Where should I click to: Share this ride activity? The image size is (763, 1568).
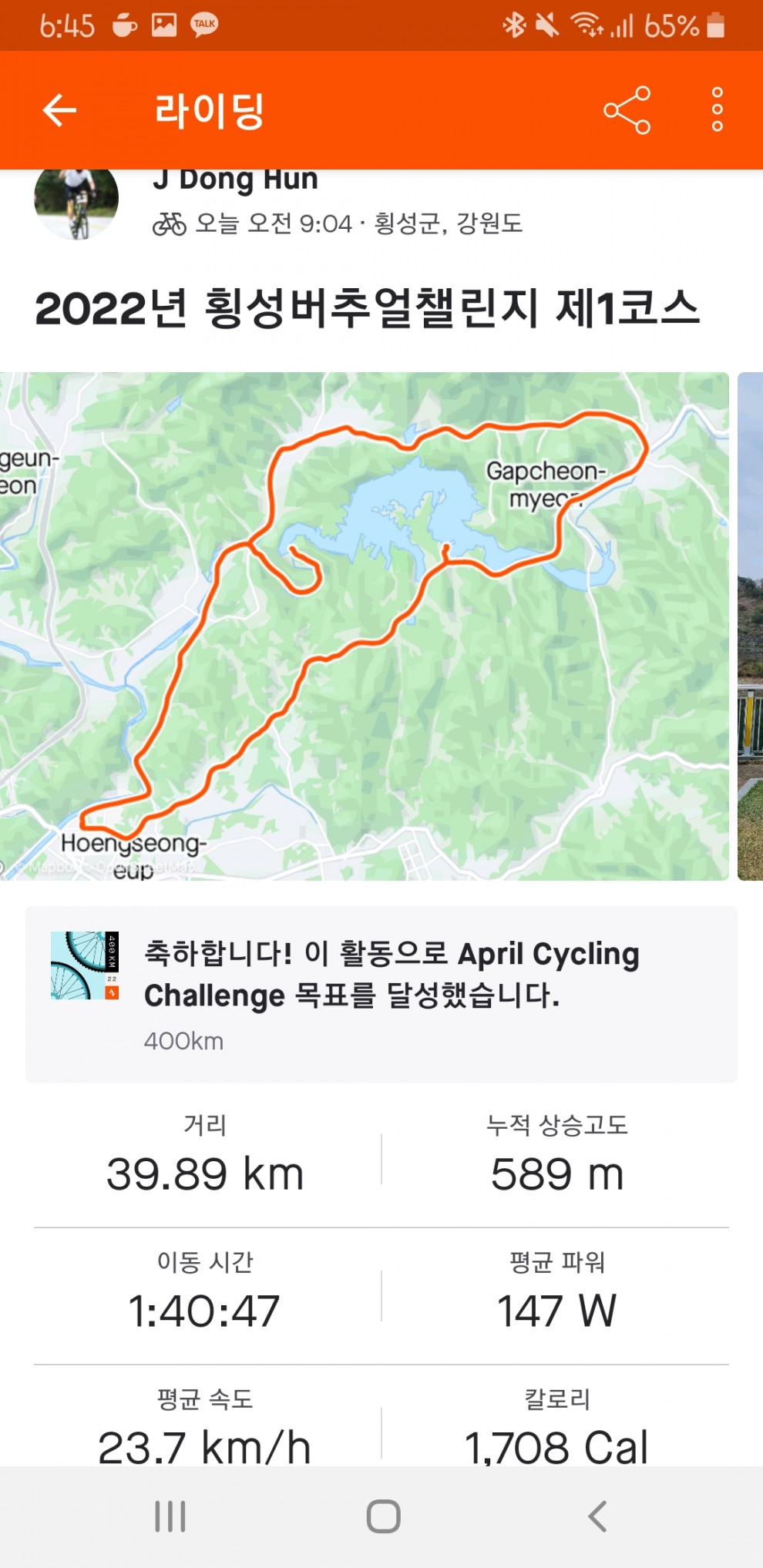627,110
